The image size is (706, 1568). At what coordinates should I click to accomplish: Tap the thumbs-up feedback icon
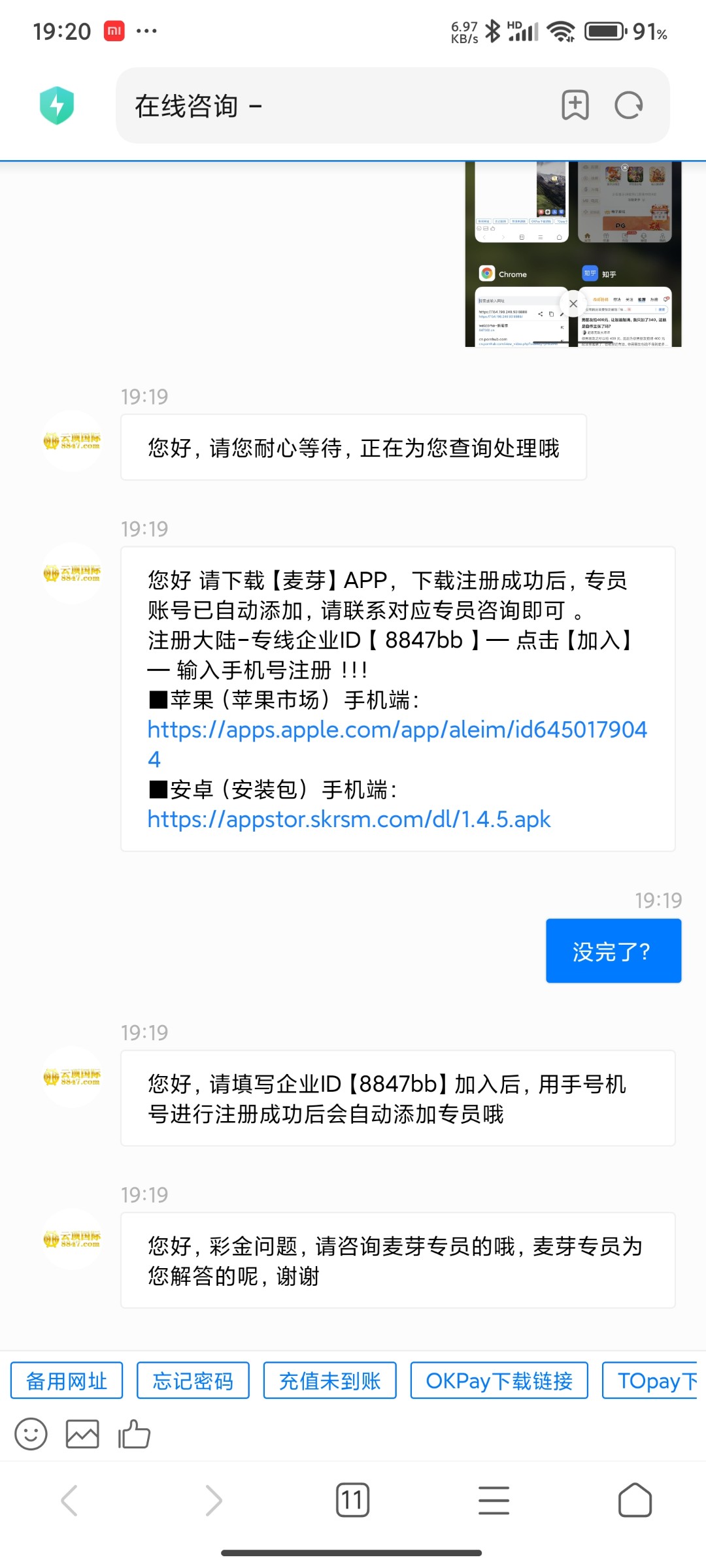tap(134, 1435)
